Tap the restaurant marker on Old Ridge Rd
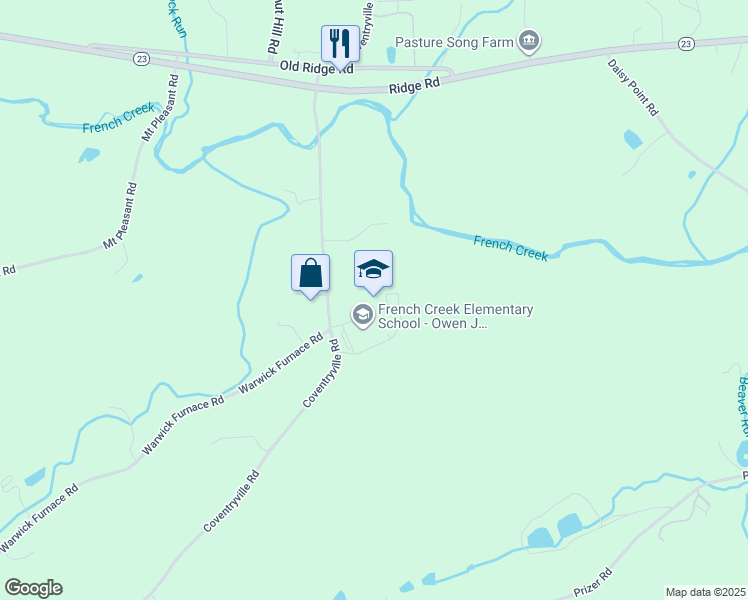The width and height of the screenshot is (748, 600). pyautogui.click(x=340, y=47)
